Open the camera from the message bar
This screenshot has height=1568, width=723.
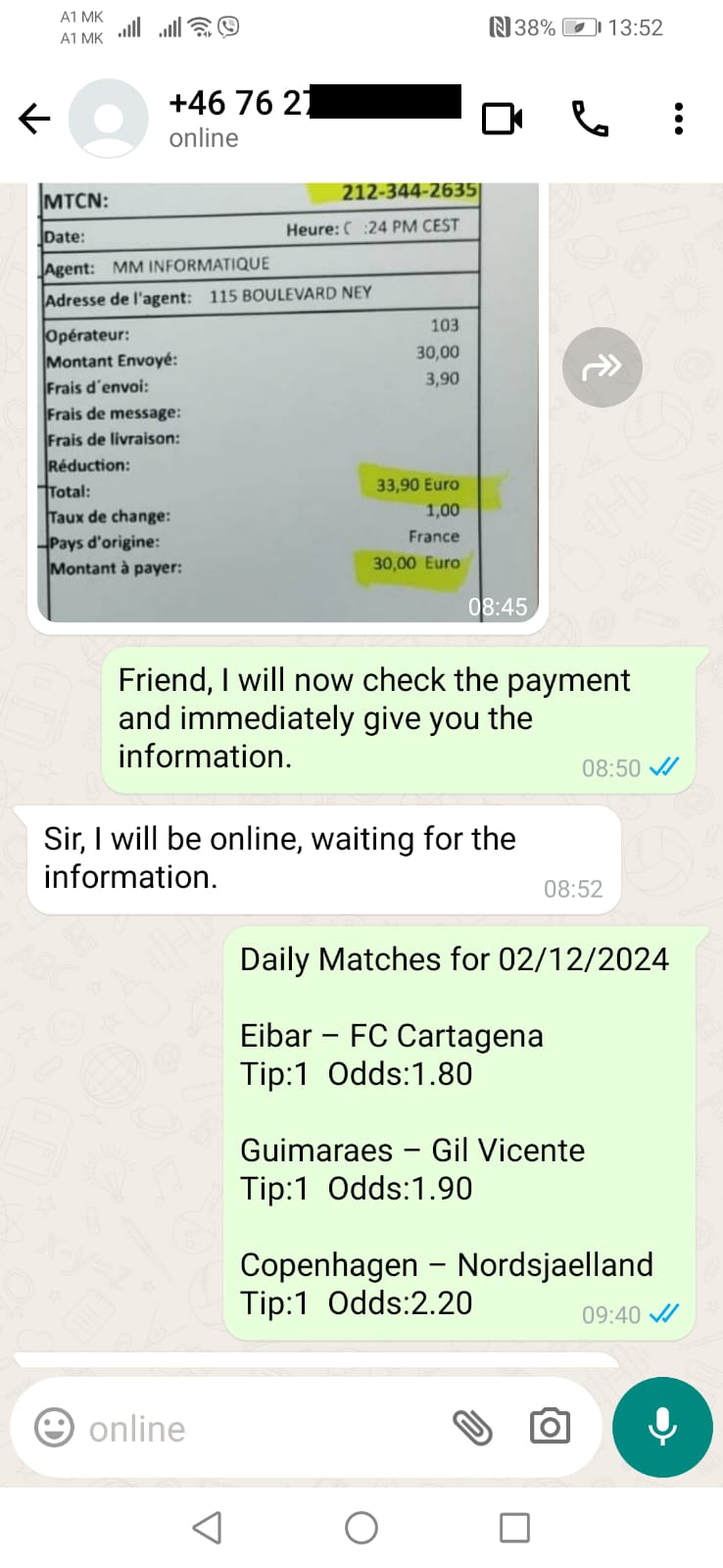[x=550, y=1427]
